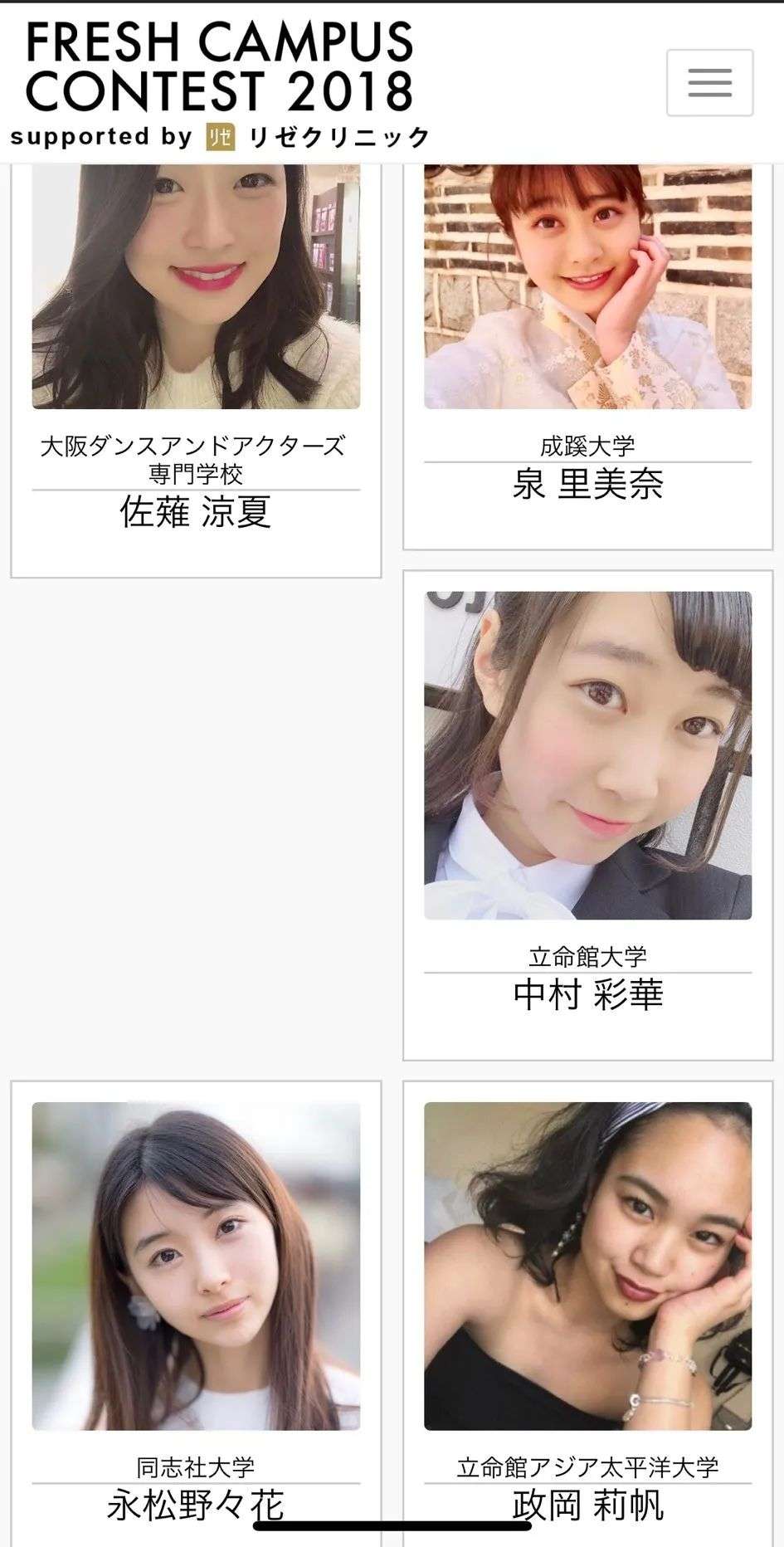View 泉 里美奈's contestant profile
This screenshot has height=1547, width=784.
click(x=587, y=332)
